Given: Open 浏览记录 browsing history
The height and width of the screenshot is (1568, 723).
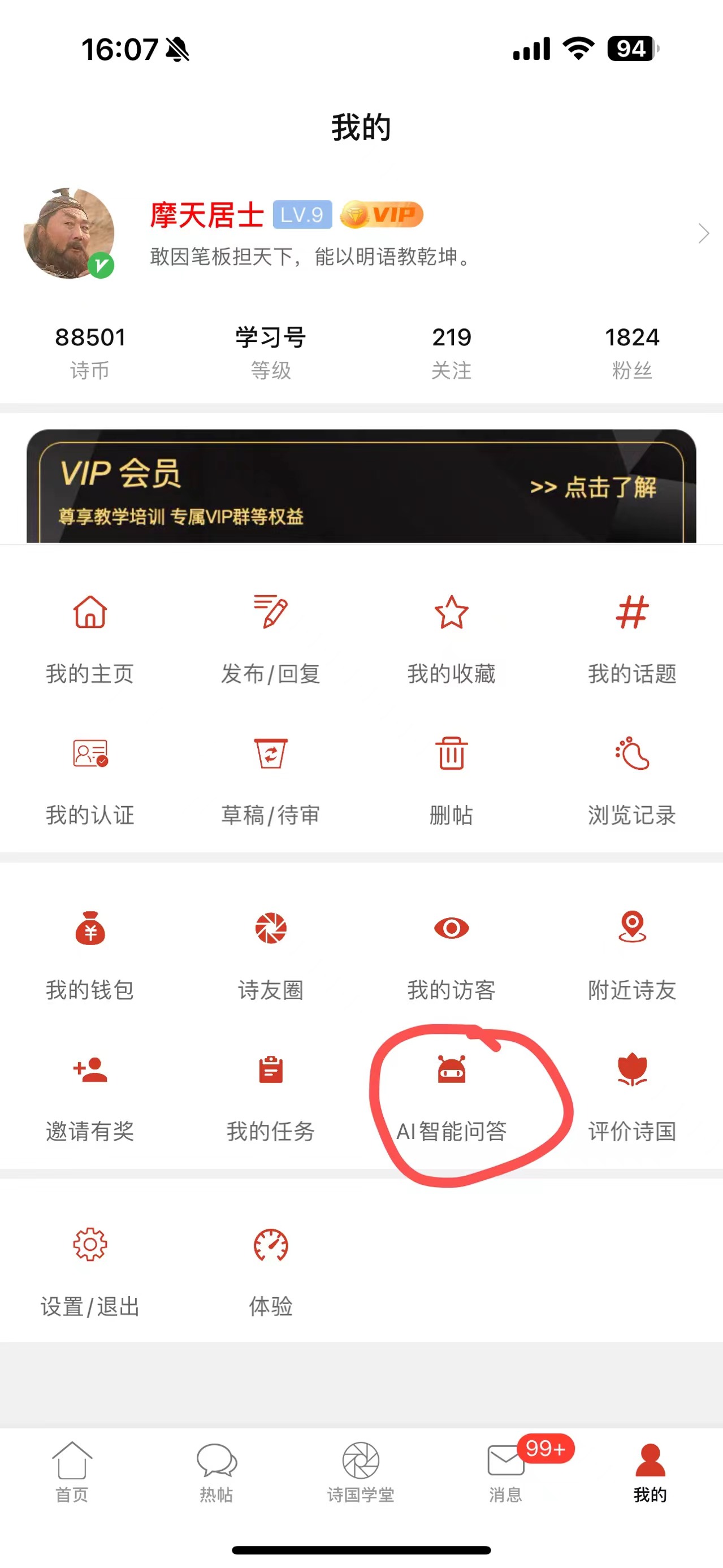Looking at the screenshot, I should tap(632, 779).
